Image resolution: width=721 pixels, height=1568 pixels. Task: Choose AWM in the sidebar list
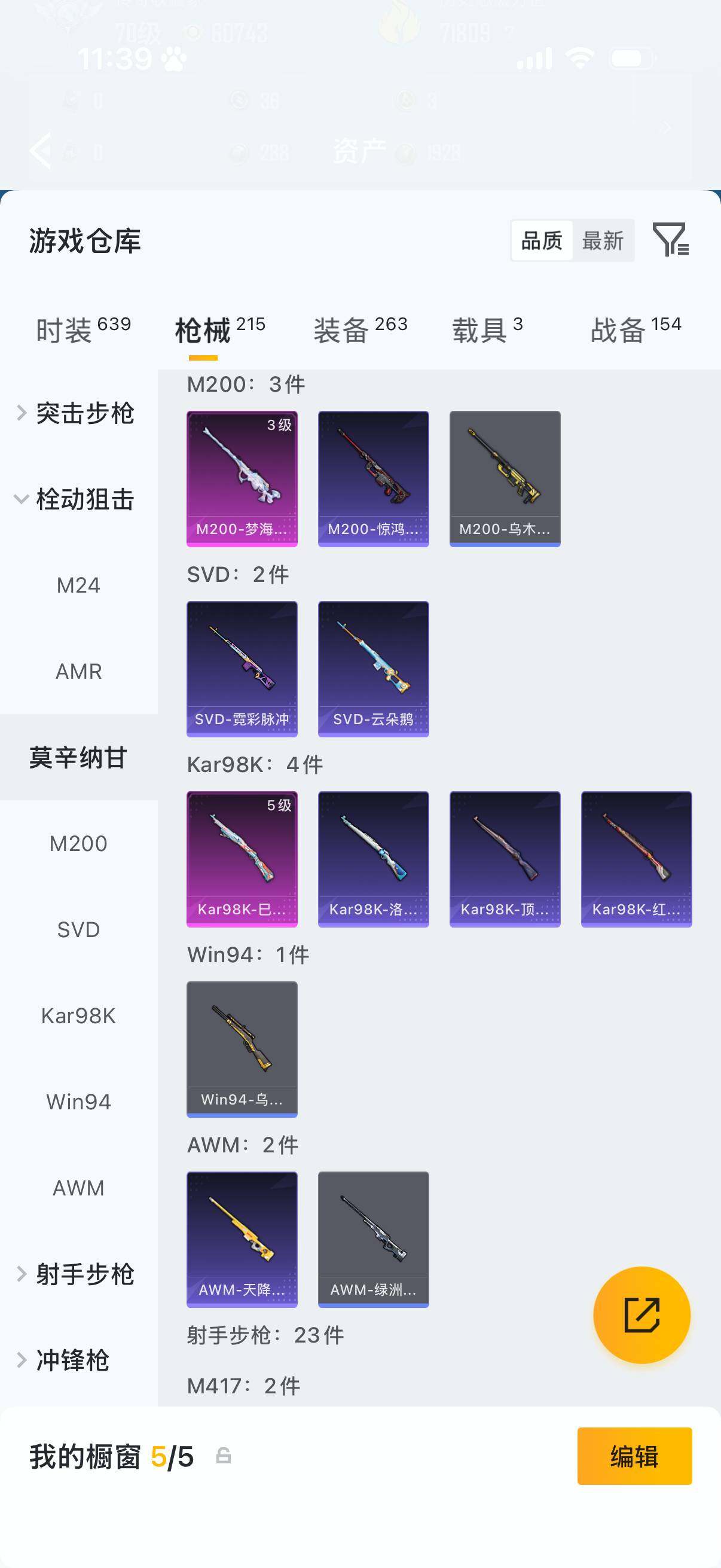78,1188
